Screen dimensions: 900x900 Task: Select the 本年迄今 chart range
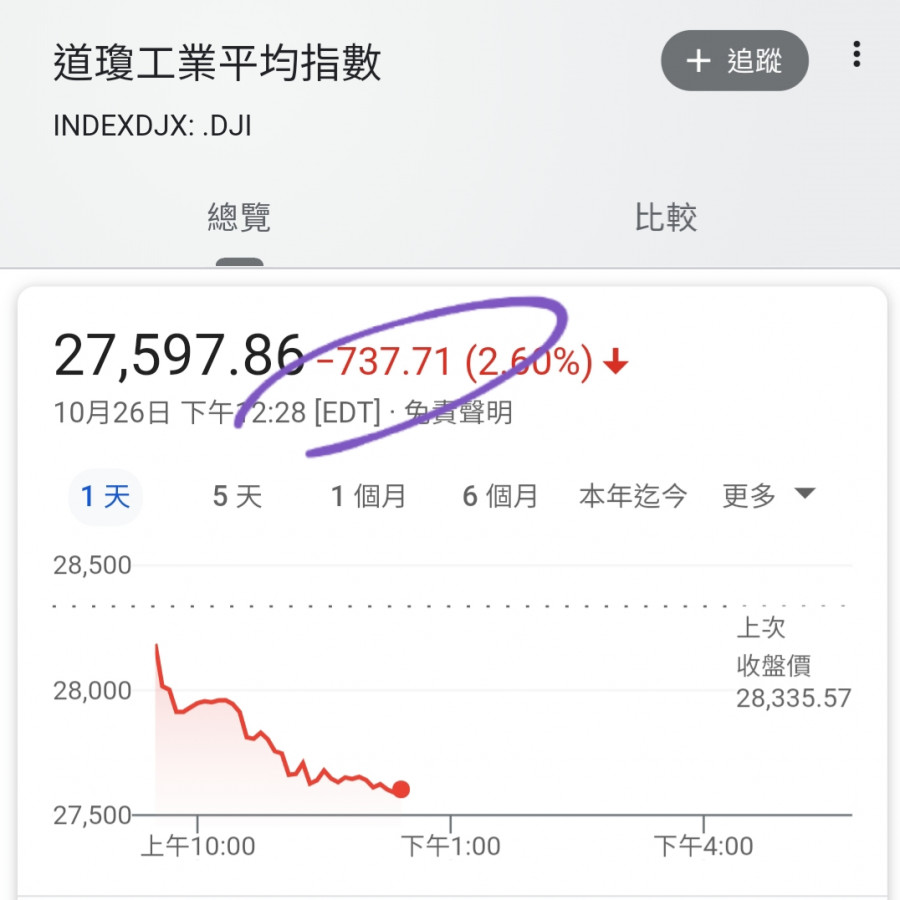(x=633, y=496)
